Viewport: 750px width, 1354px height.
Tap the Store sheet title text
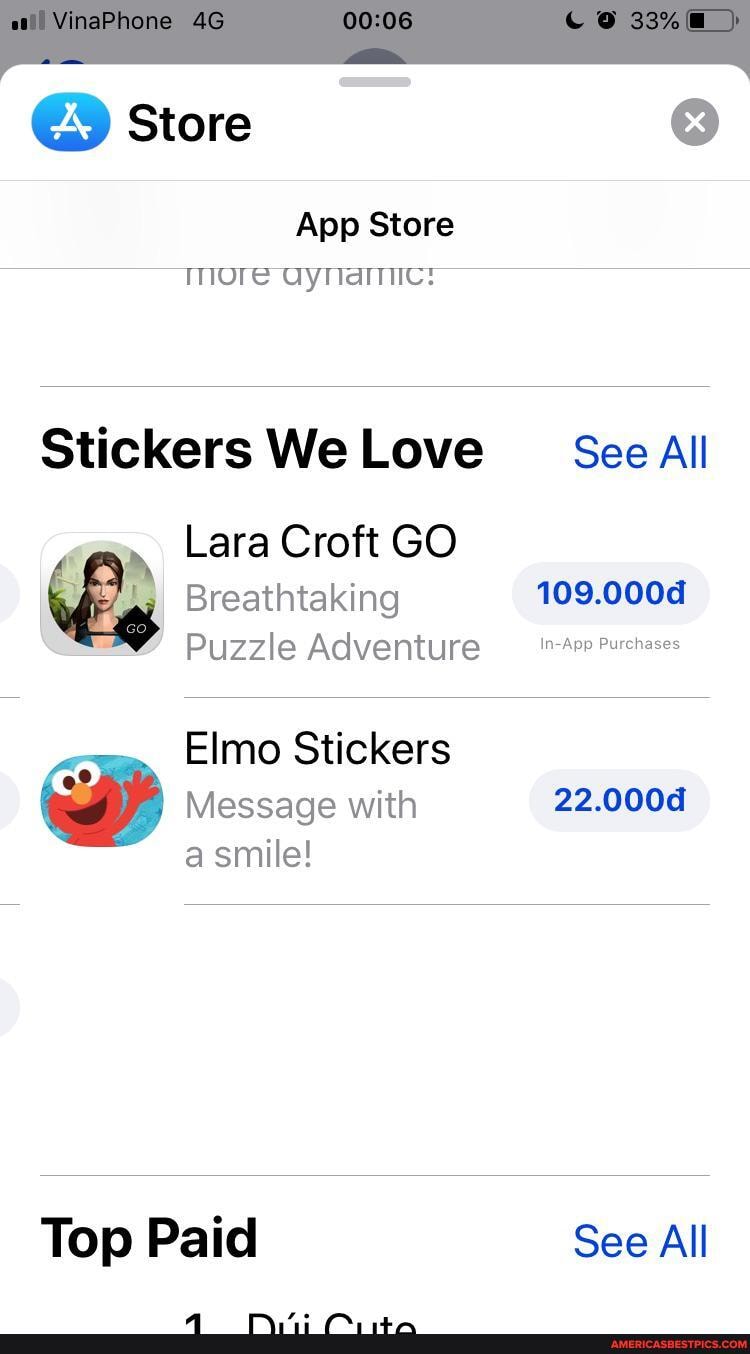click(188, 122)
